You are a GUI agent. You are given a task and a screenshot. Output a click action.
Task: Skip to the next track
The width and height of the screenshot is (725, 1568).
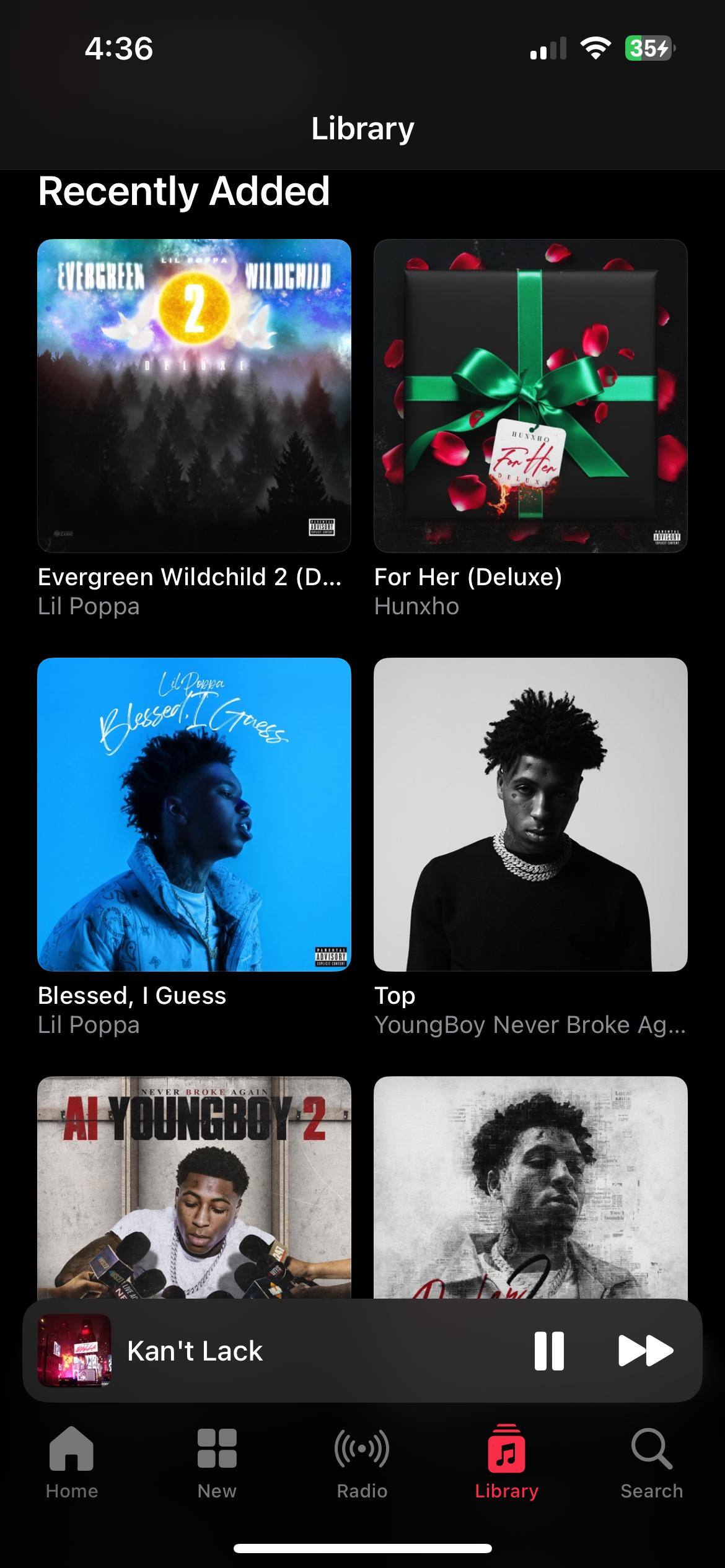click(x=645, y=1351)
